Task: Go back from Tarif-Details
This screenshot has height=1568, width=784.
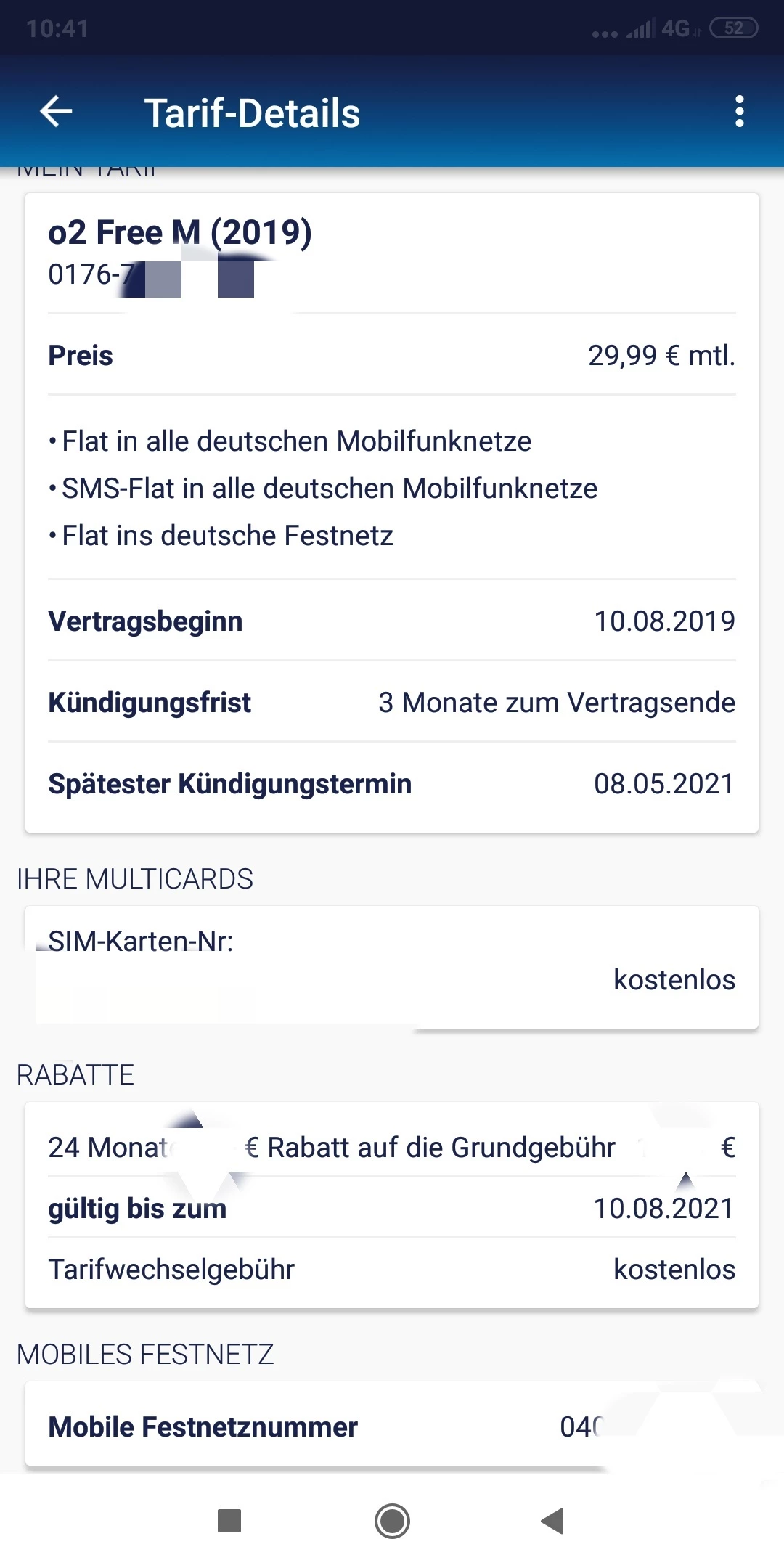Action: tap(56, 112)
